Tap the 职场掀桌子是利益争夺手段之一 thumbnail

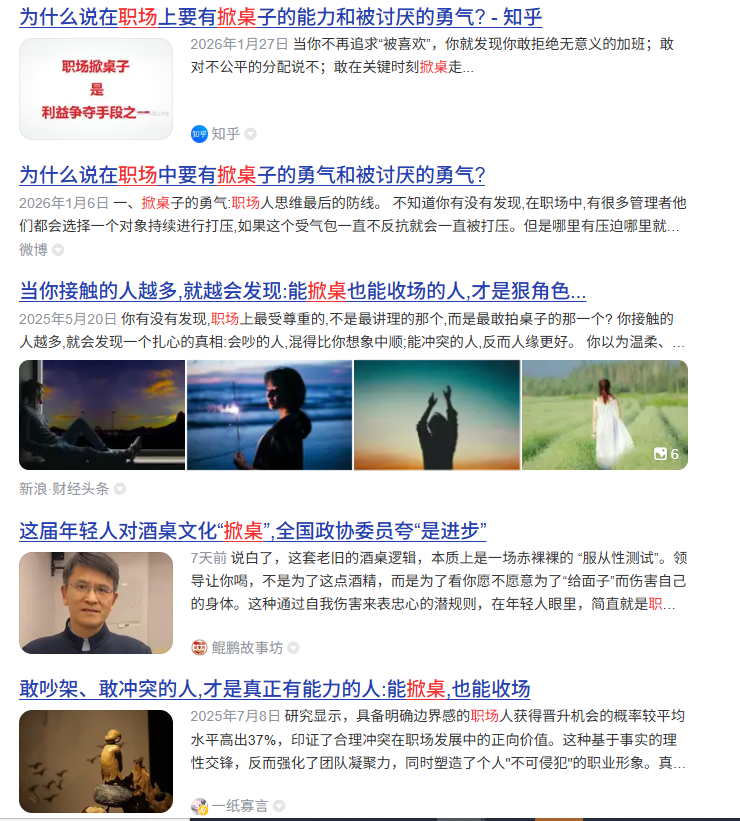tap(96, 89)
